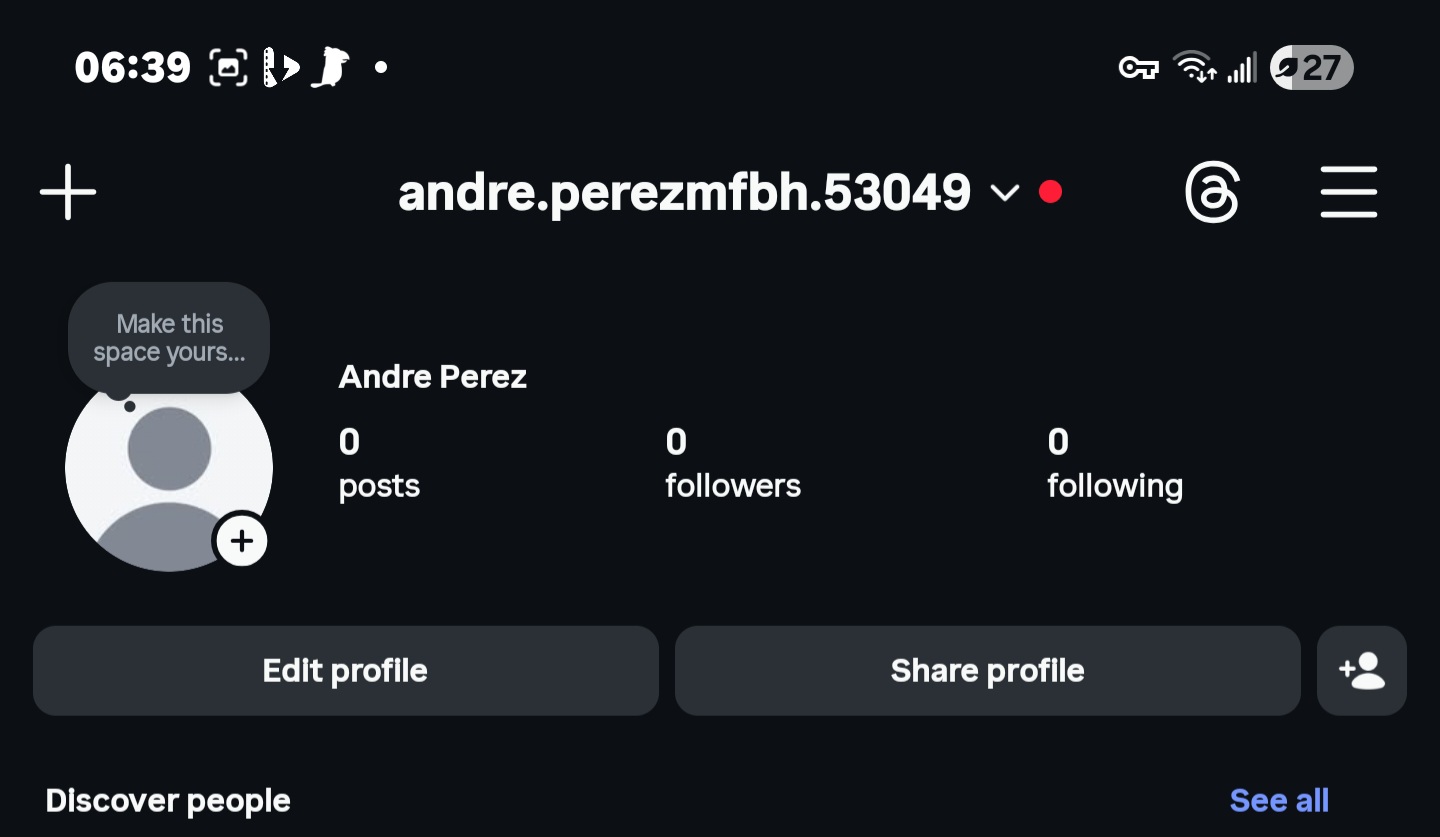View the 0 followers list

coord(733,463)
